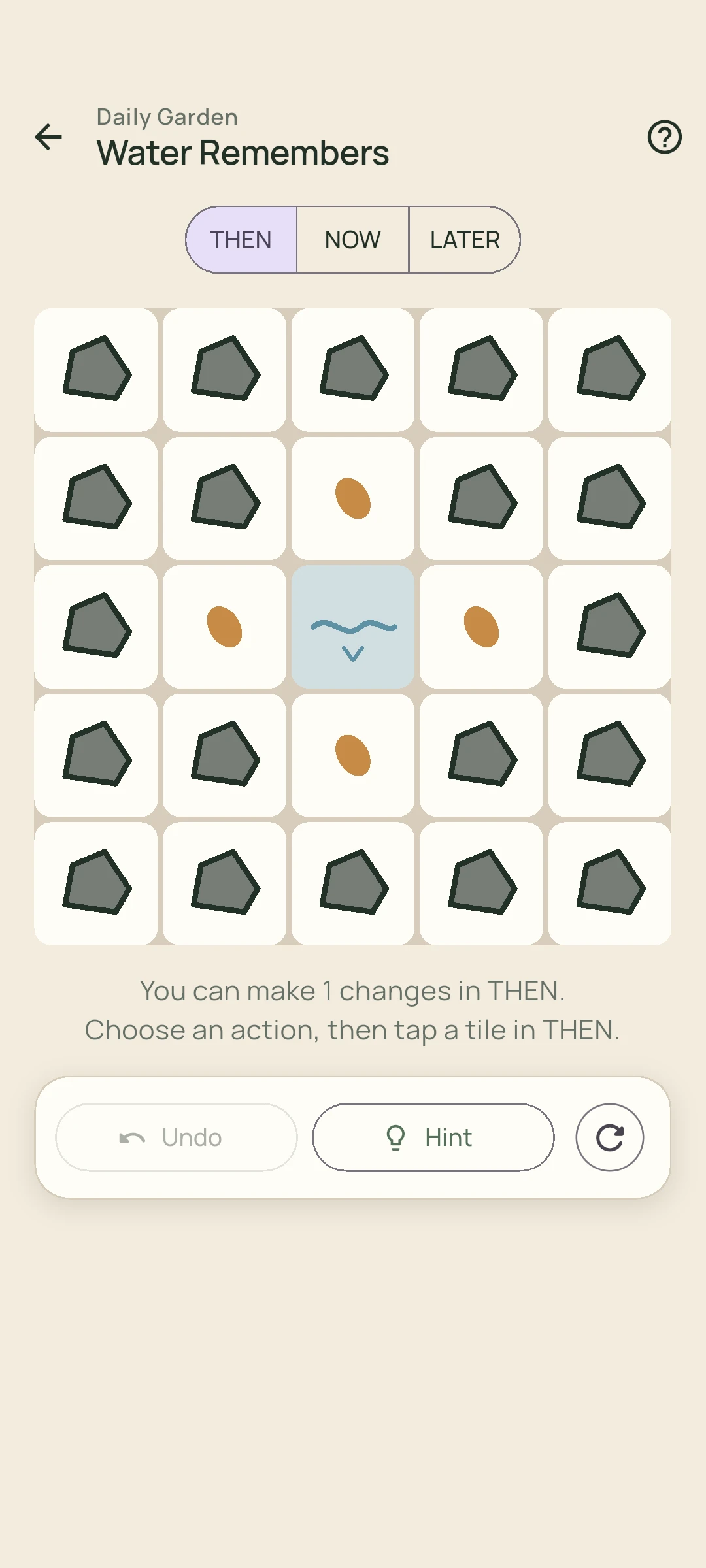Tap the blue water tile in the grid

tap(353, 627)
